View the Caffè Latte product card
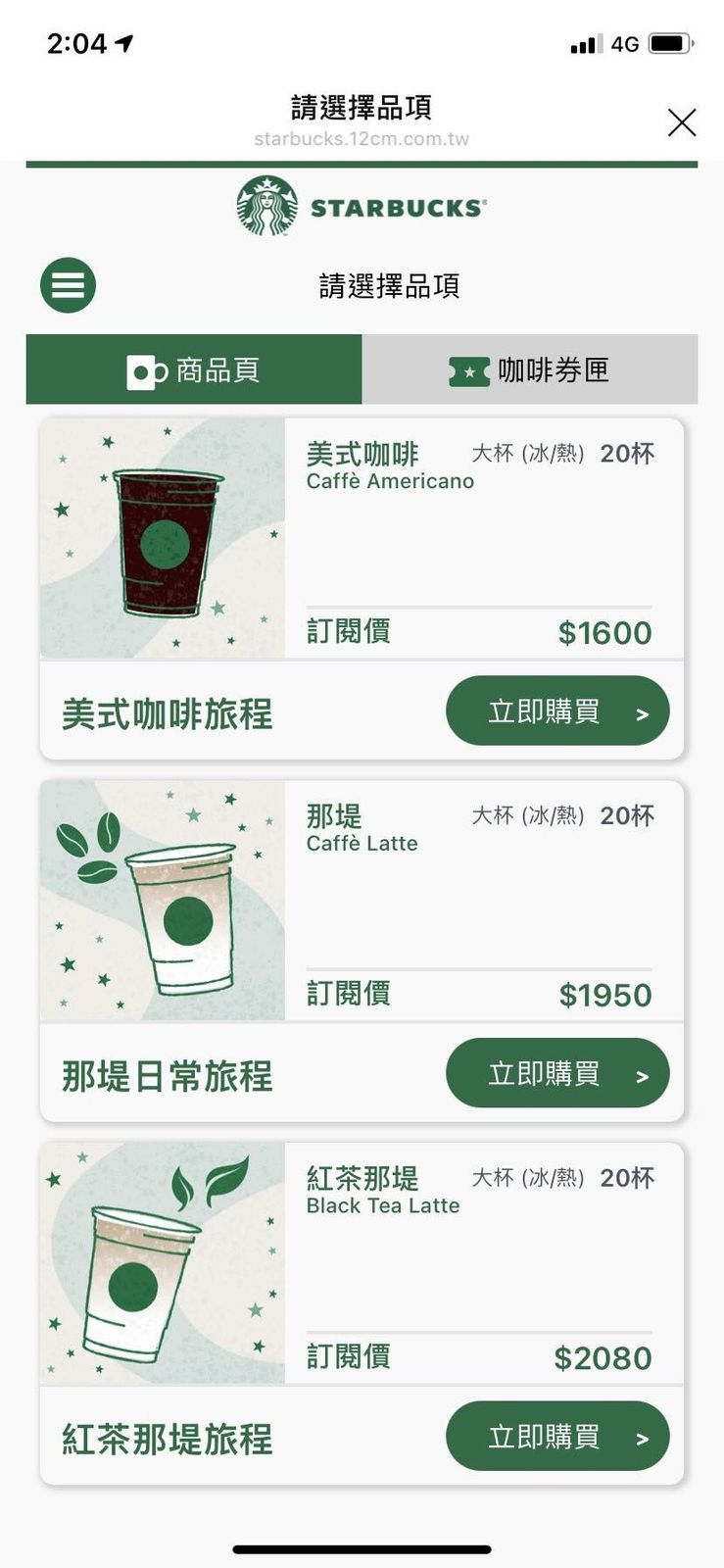Screen dimensions: 724x1568 pos(362,901)
